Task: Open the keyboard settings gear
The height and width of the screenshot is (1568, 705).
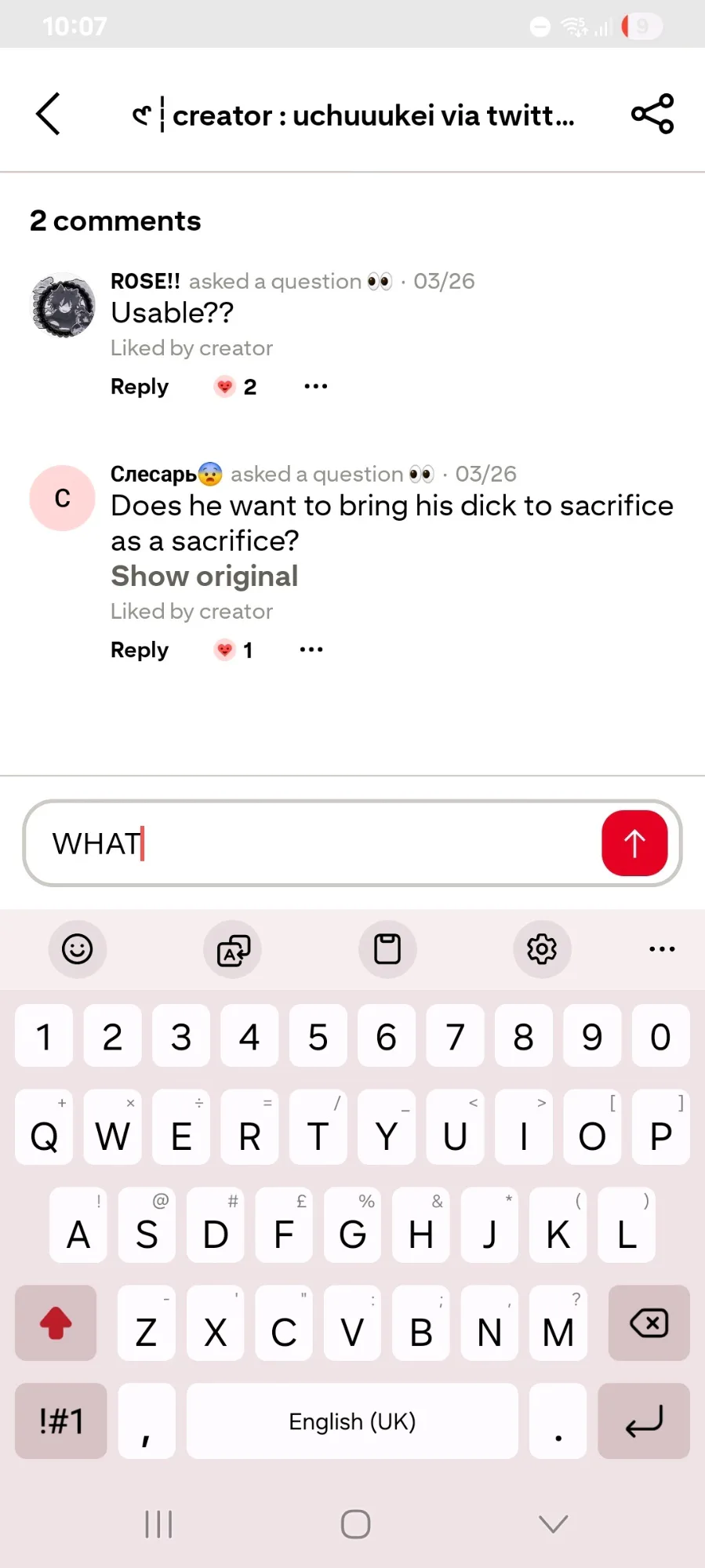Action: pyautogui.click(x=542, y=949)
